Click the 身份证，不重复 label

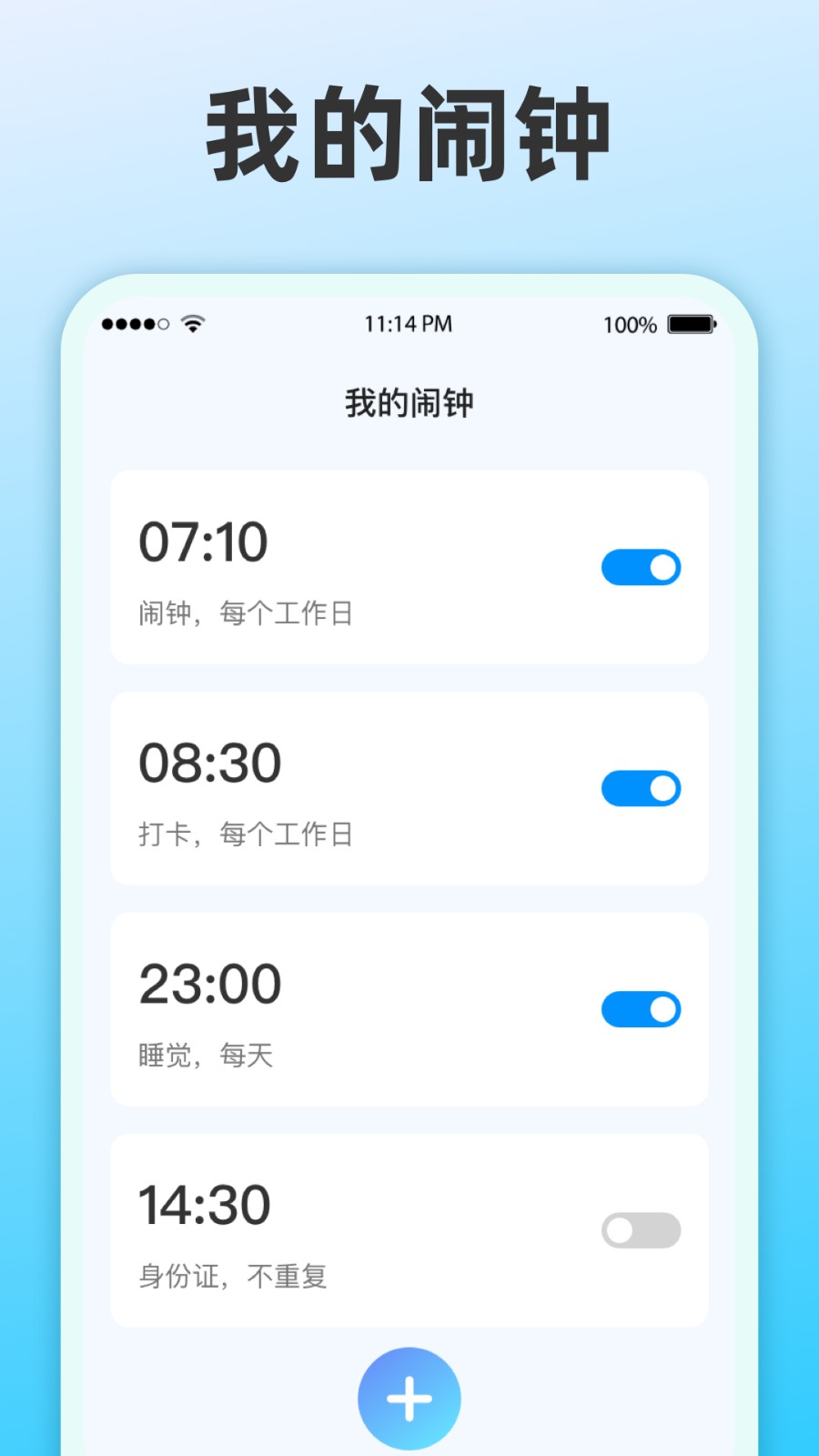(x=232, y=1277)
